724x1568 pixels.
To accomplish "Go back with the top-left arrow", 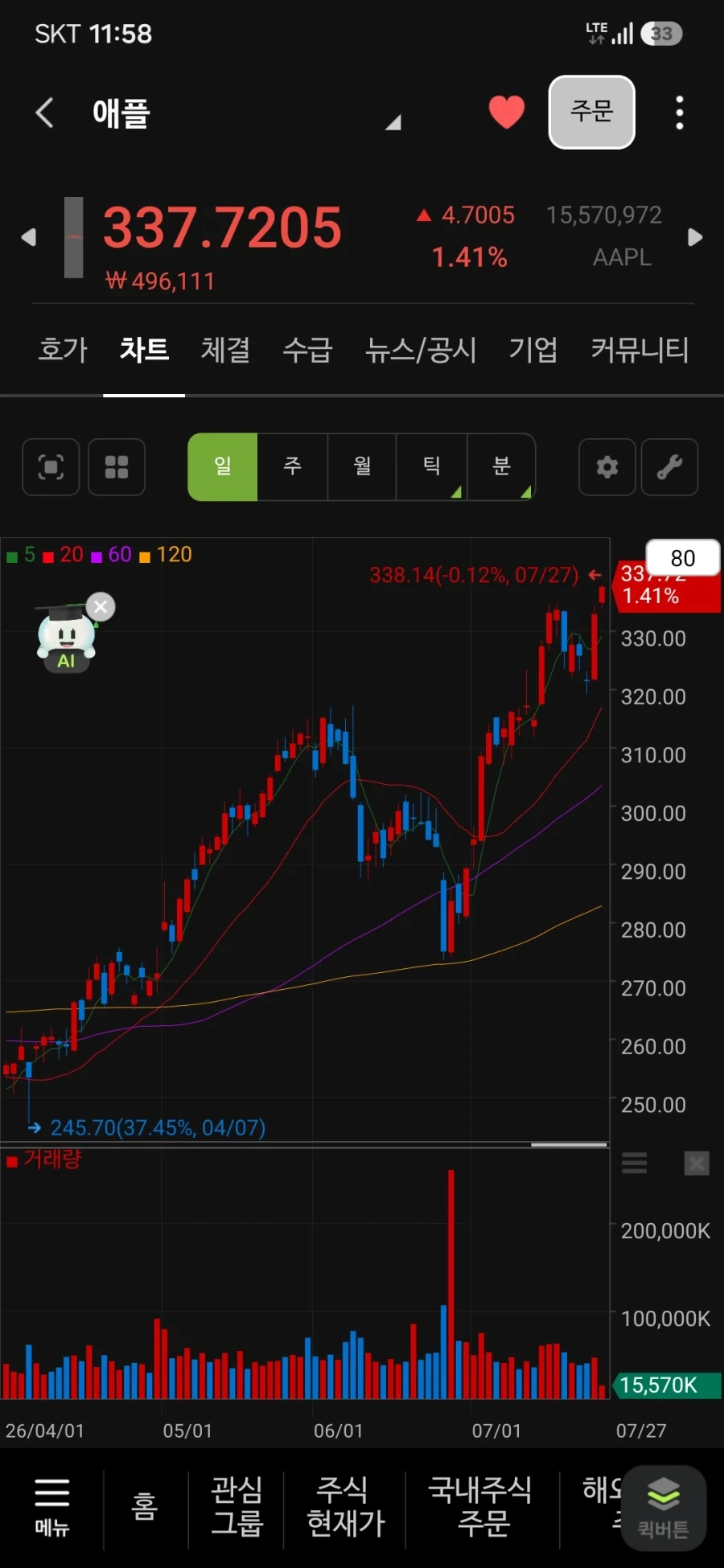I will click(45, 113).
